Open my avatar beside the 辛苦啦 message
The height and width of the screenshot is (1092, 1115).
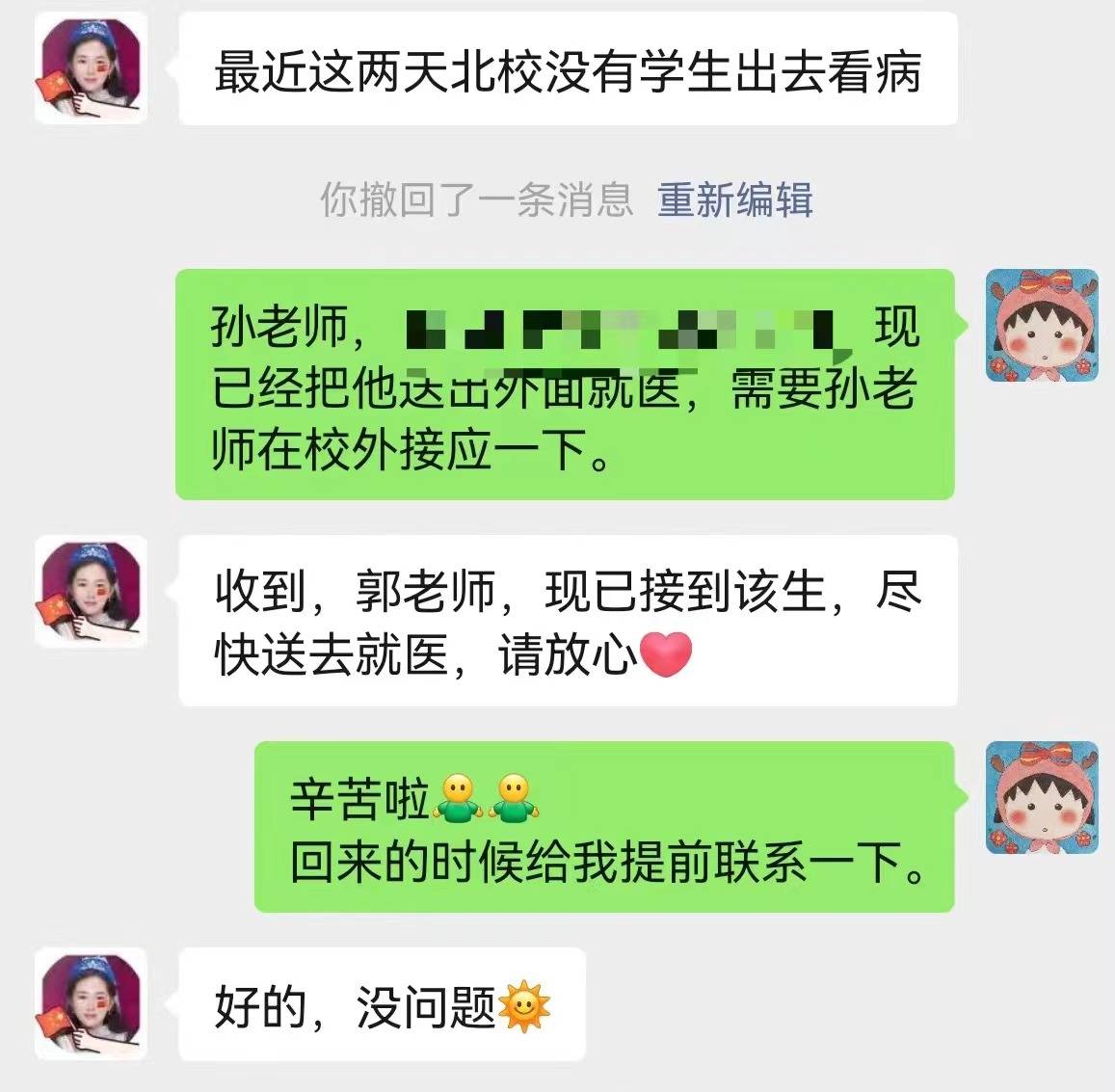click(x=1043, y=797)
